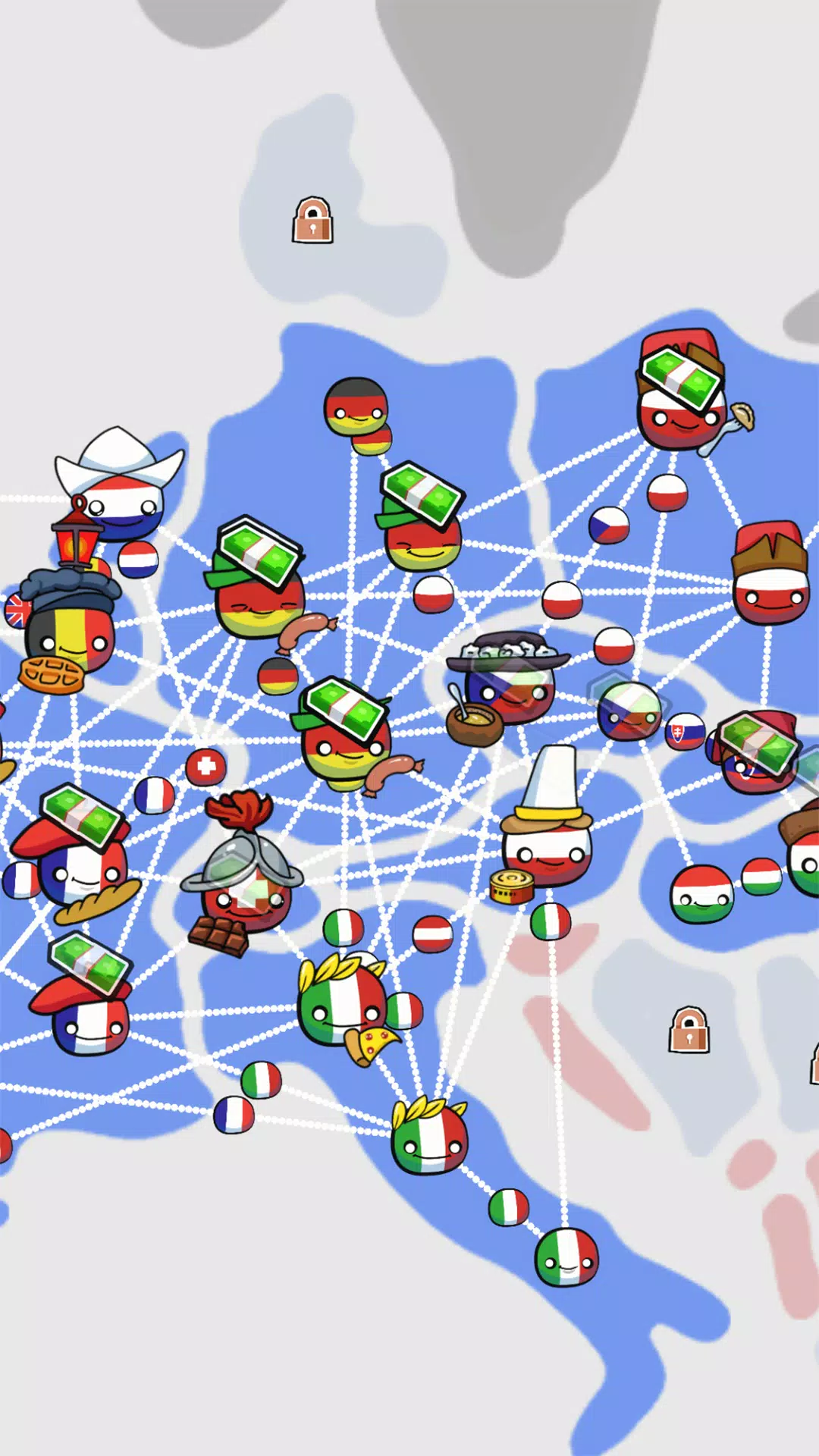The width and height of the screenshot is (819, 1456).
Task: Tap the lock on the southeastern locked region
Action: [x=689, y=1030]
